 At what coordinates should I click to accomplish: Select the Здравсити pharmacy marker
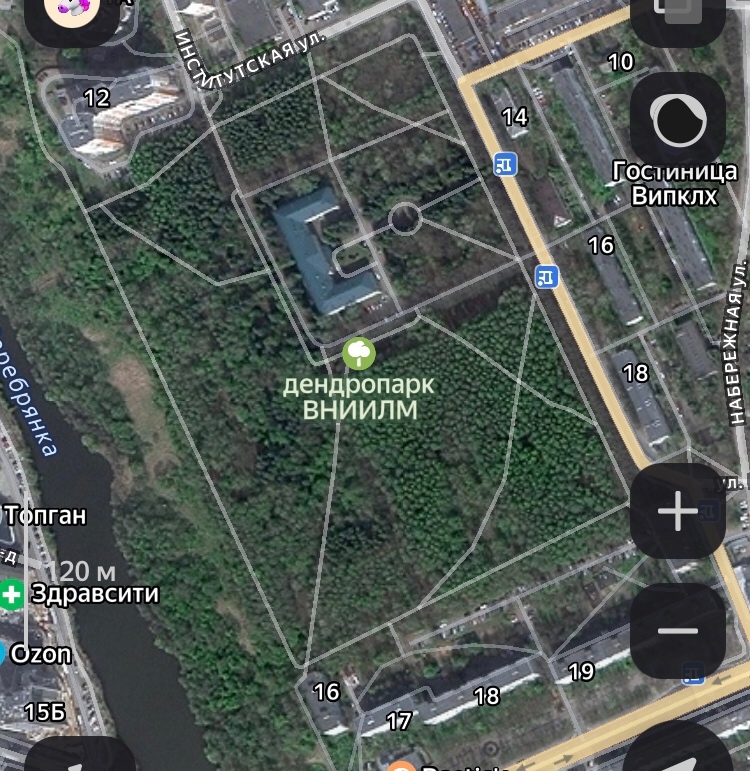12,595
